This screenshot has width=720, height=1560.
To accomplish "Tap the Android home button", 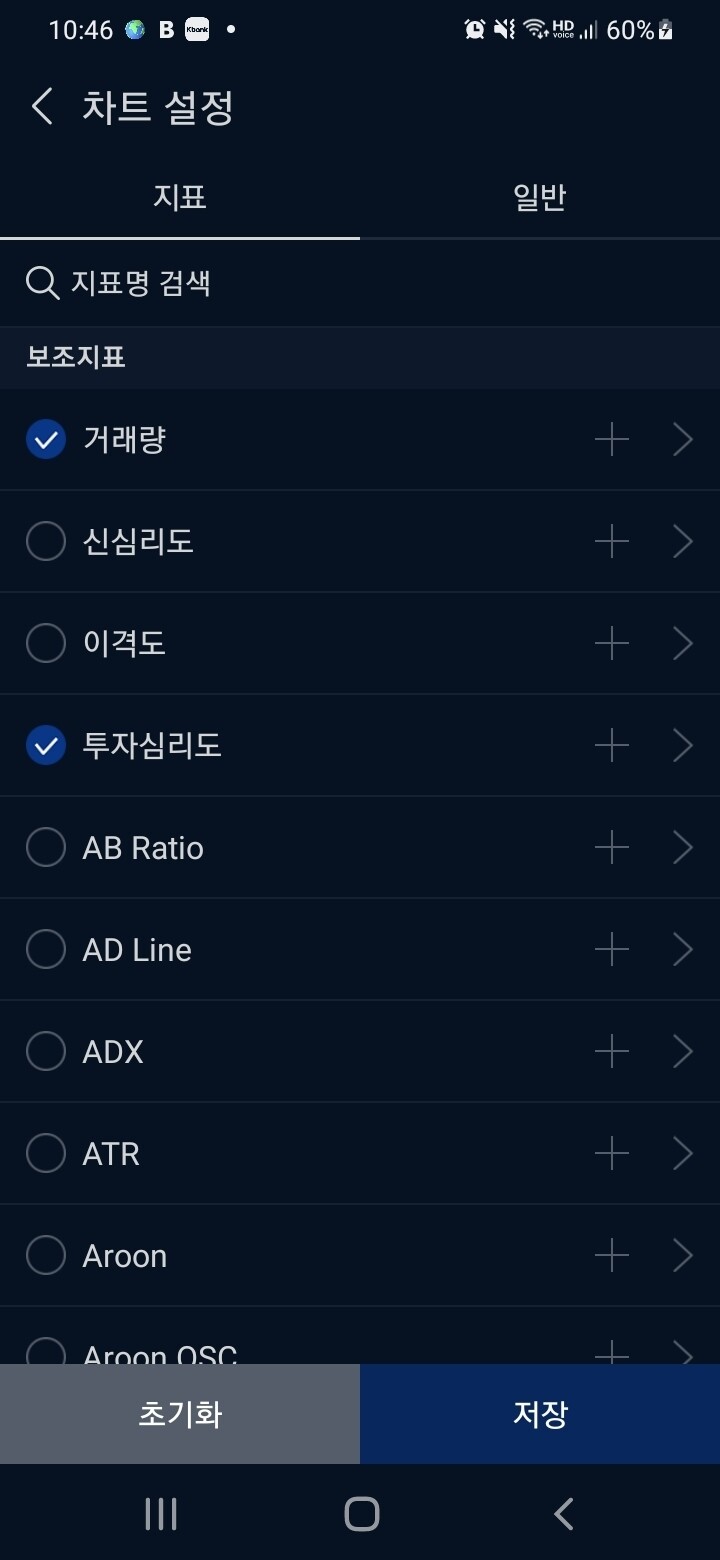I will [x=360, y=1513].
